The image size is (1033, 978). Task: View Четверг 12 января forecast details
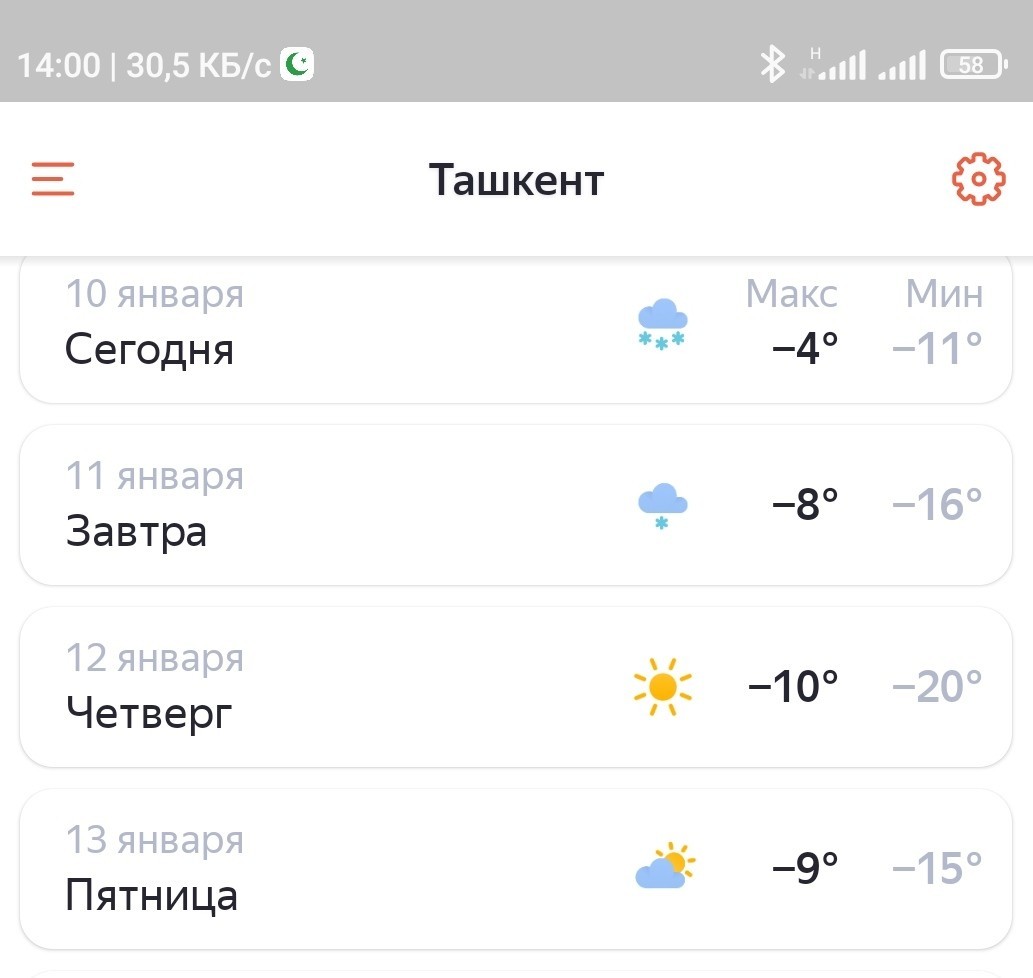point(516,687)
